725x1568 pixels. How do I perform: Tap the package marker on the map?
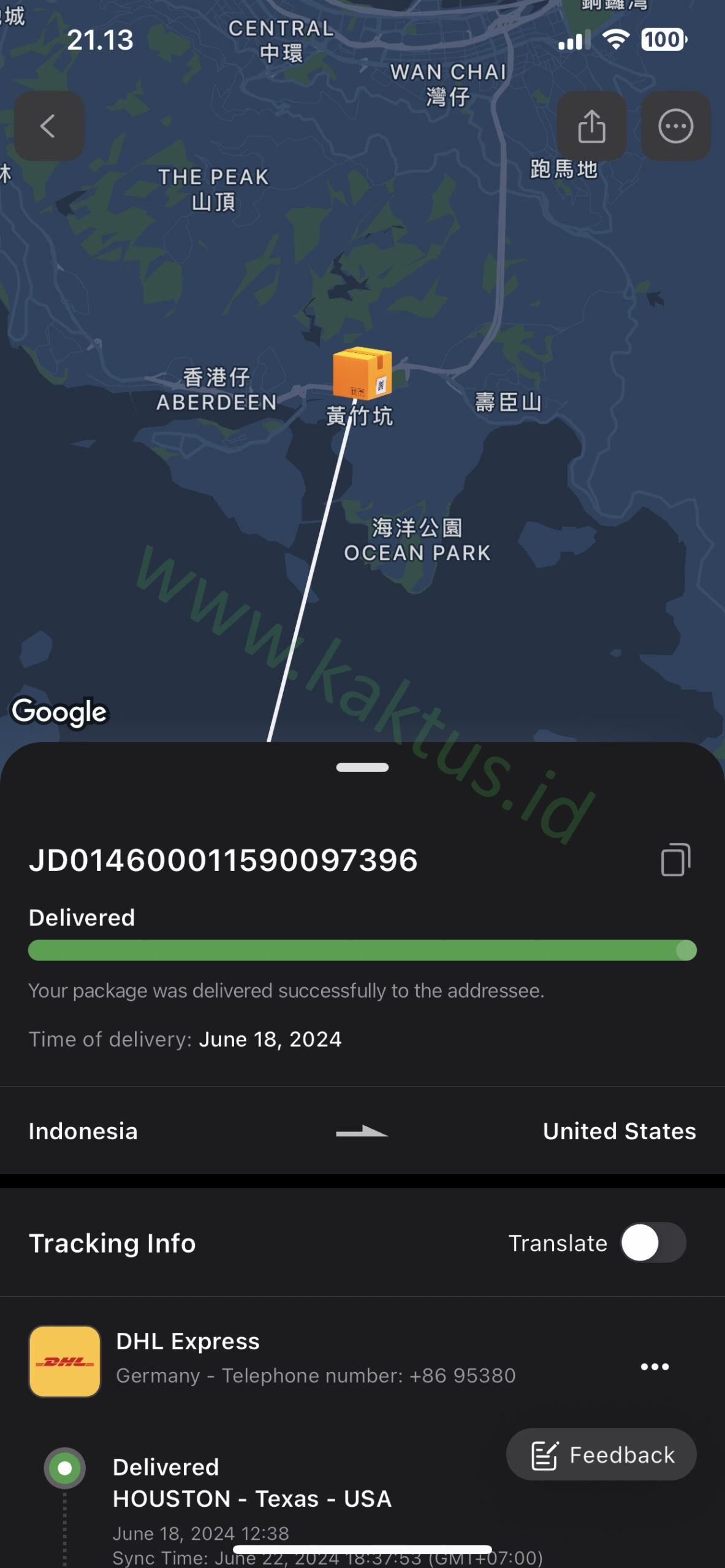[x=362, y=373]
